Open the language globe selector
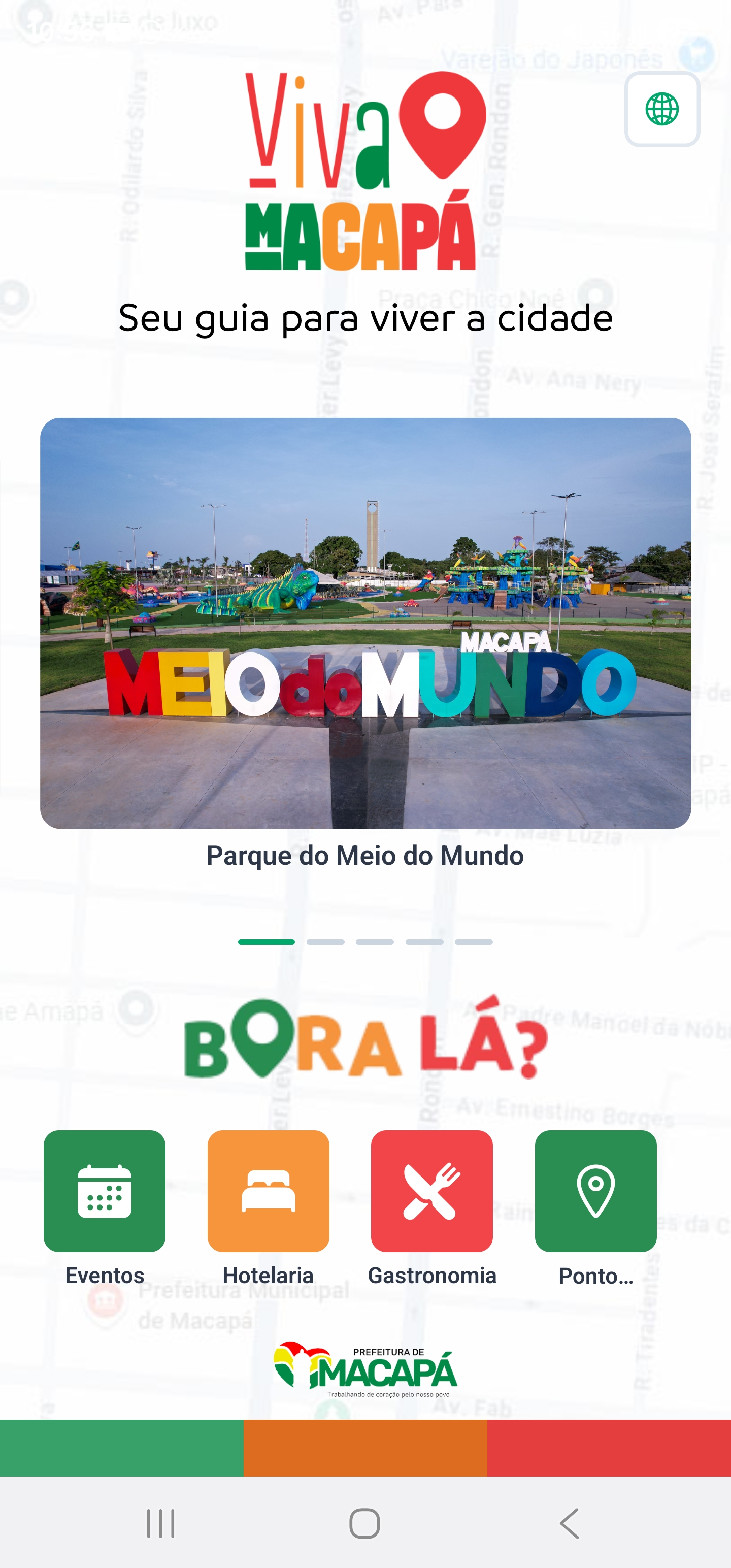 [662, 111]
